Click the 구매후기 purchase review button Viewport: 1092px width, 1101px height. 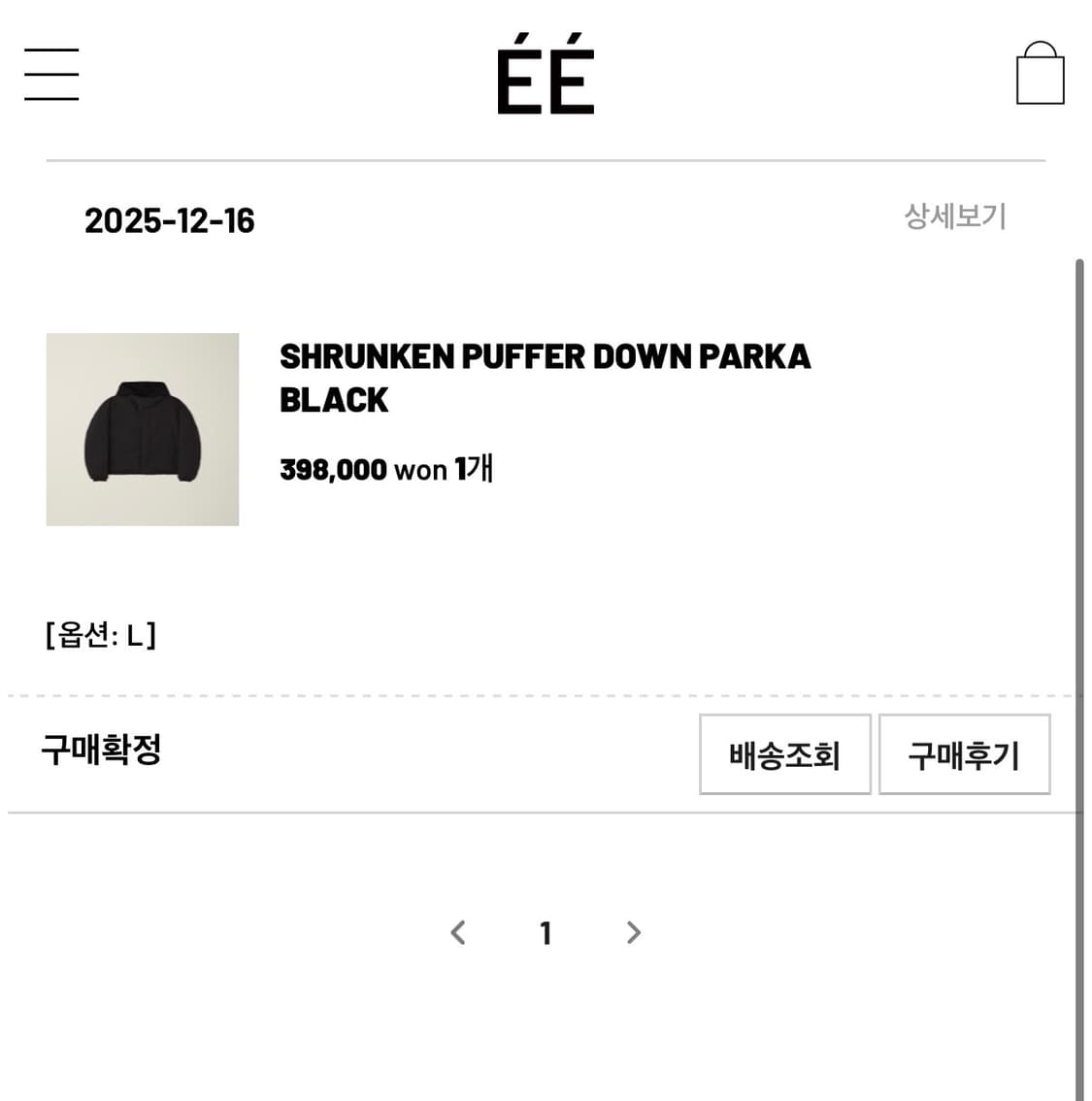964,754
